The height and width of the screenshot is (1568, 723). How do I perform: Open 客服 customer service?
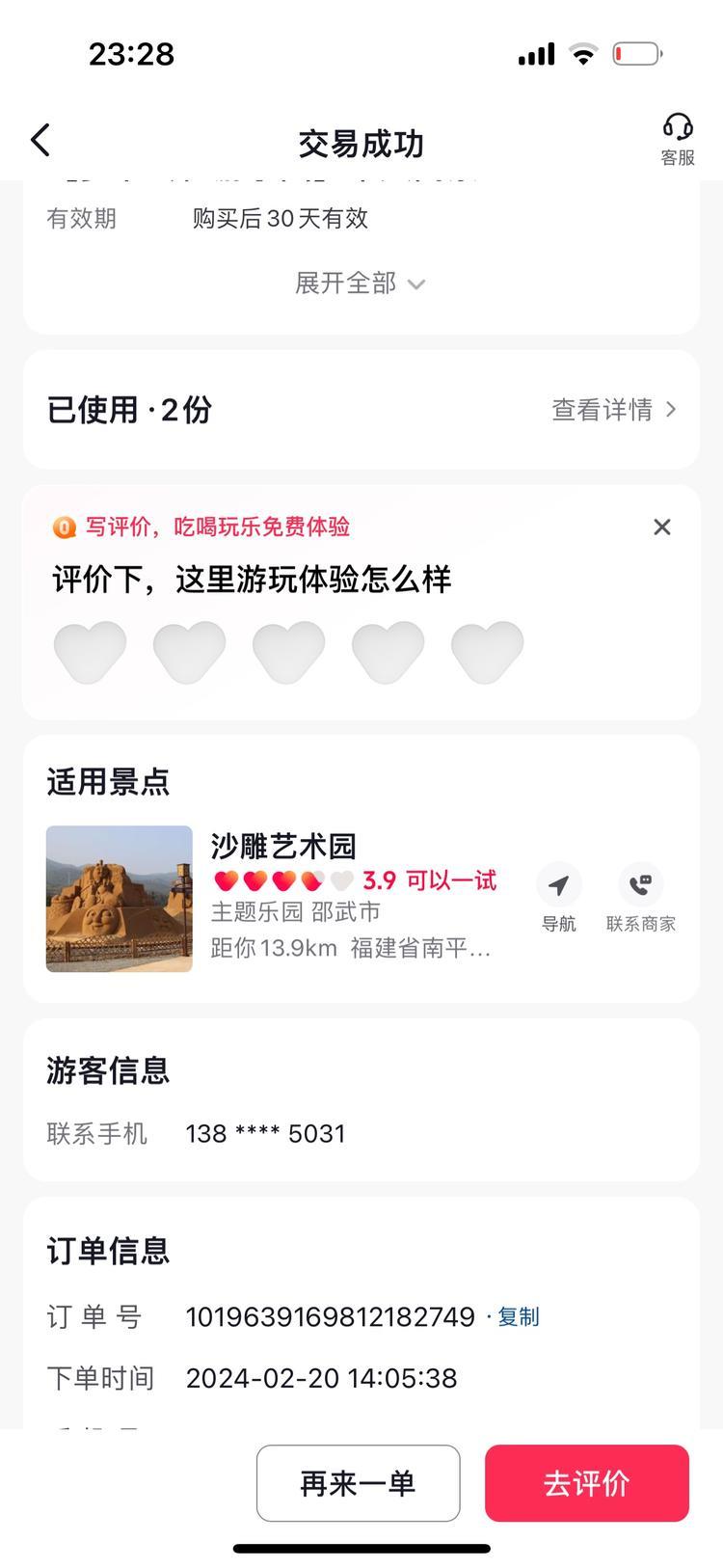(677, 139)
